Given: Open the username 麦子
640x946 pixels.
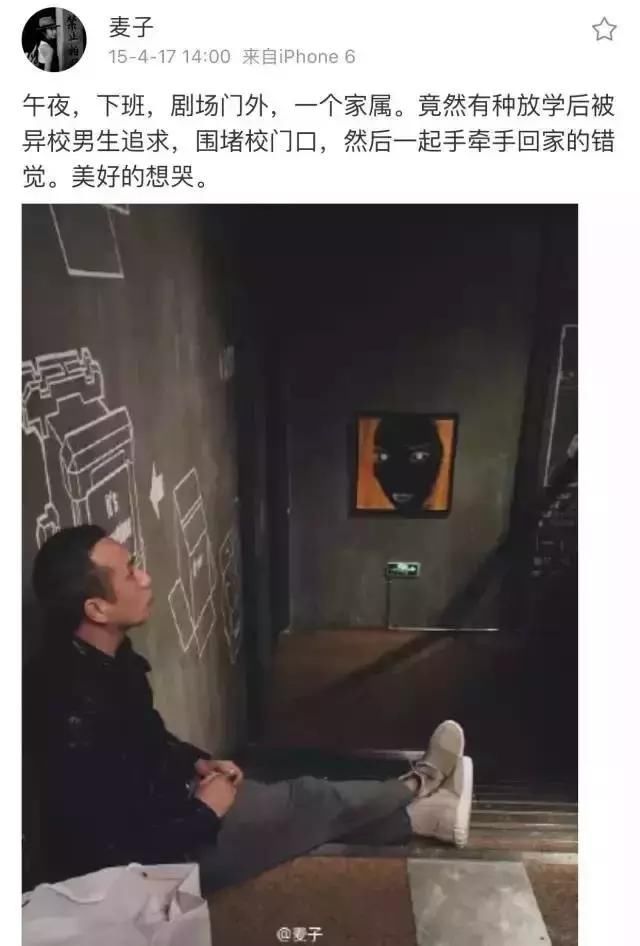Looking at the screenshot, I should [x=130, y=26].
